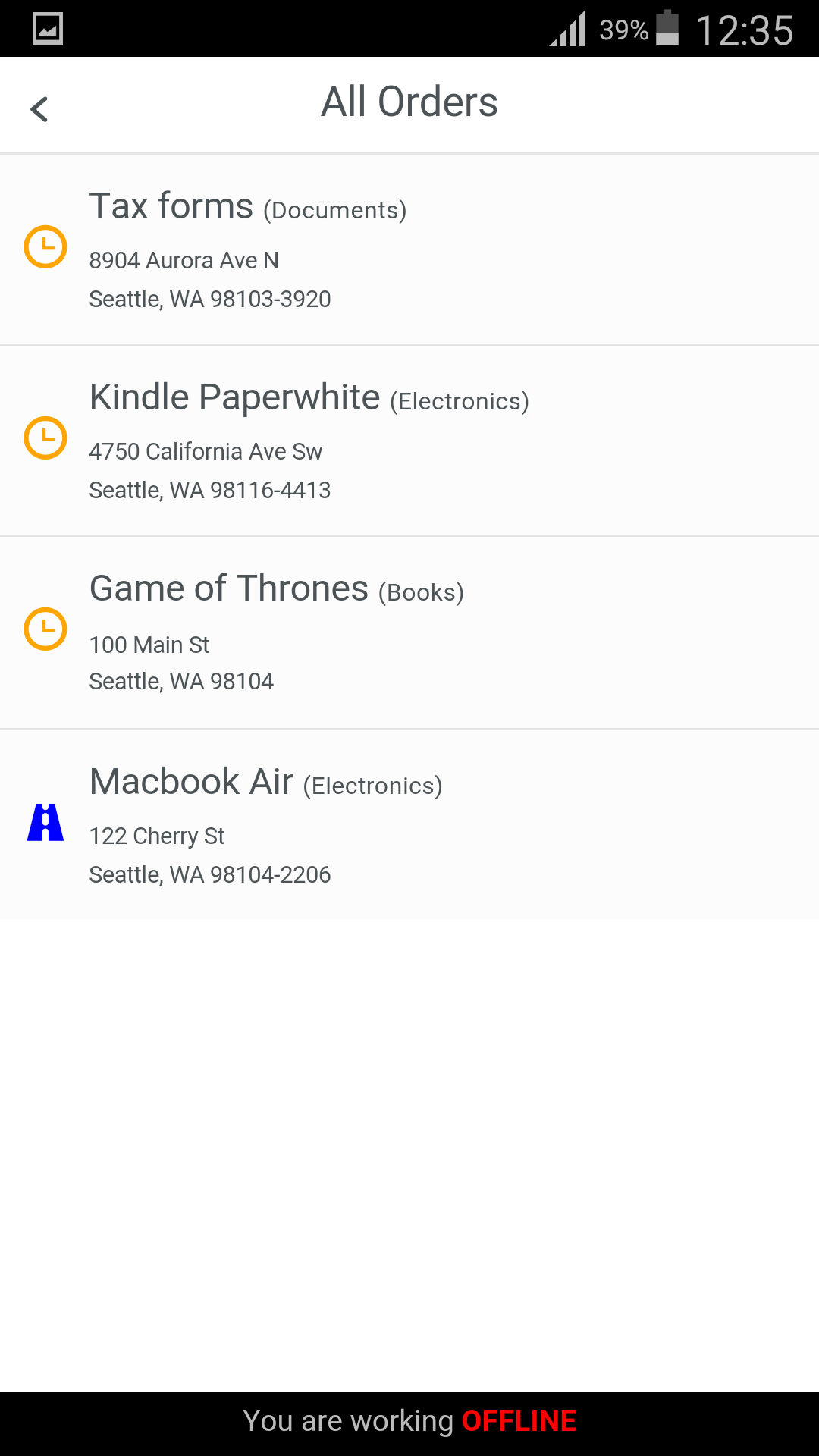Open the Kindle Paperwhite order
Viewport: 819px width, 1456px height.
pos(409,440)
